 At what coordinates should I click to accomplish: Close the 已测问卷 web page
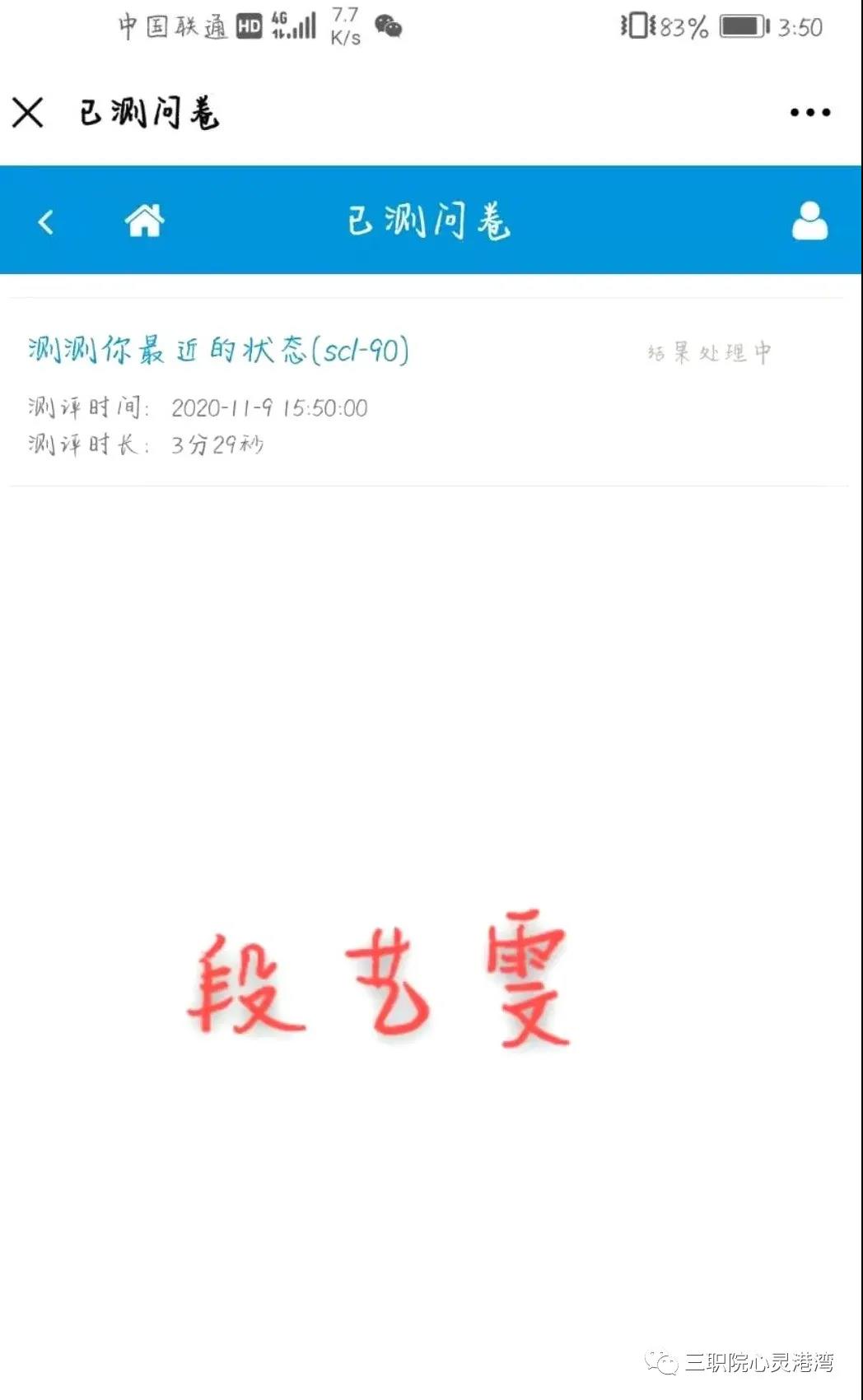pos(27,112)
